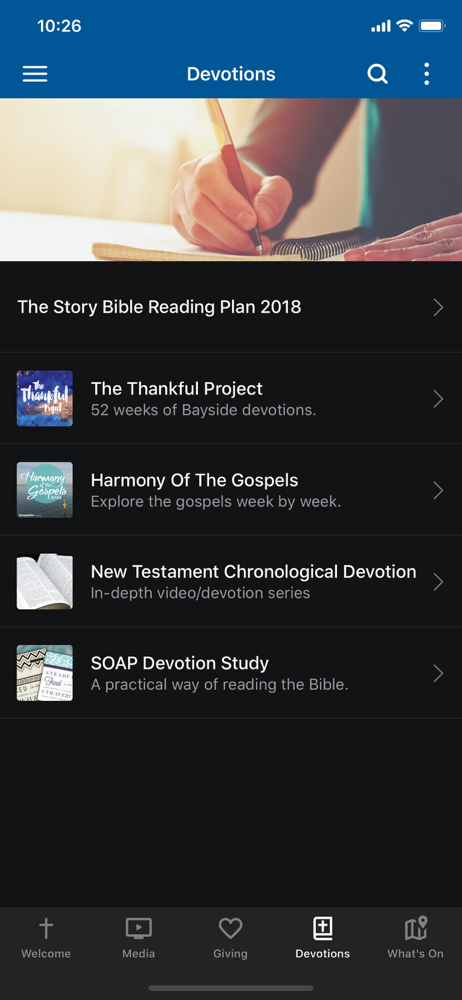Open the What's On tab
462x1000 pixels.
pyautogui.click(x=415, y=938)
